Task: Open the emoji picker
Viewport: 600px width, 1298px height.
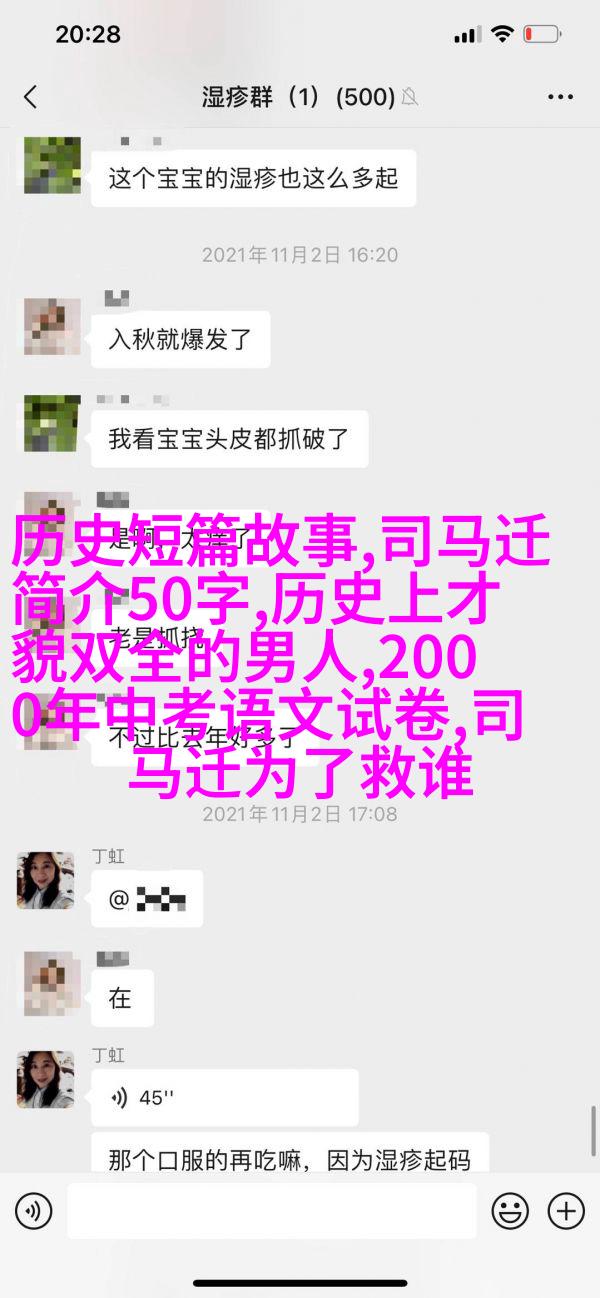Action: (x=510, y=1212)
